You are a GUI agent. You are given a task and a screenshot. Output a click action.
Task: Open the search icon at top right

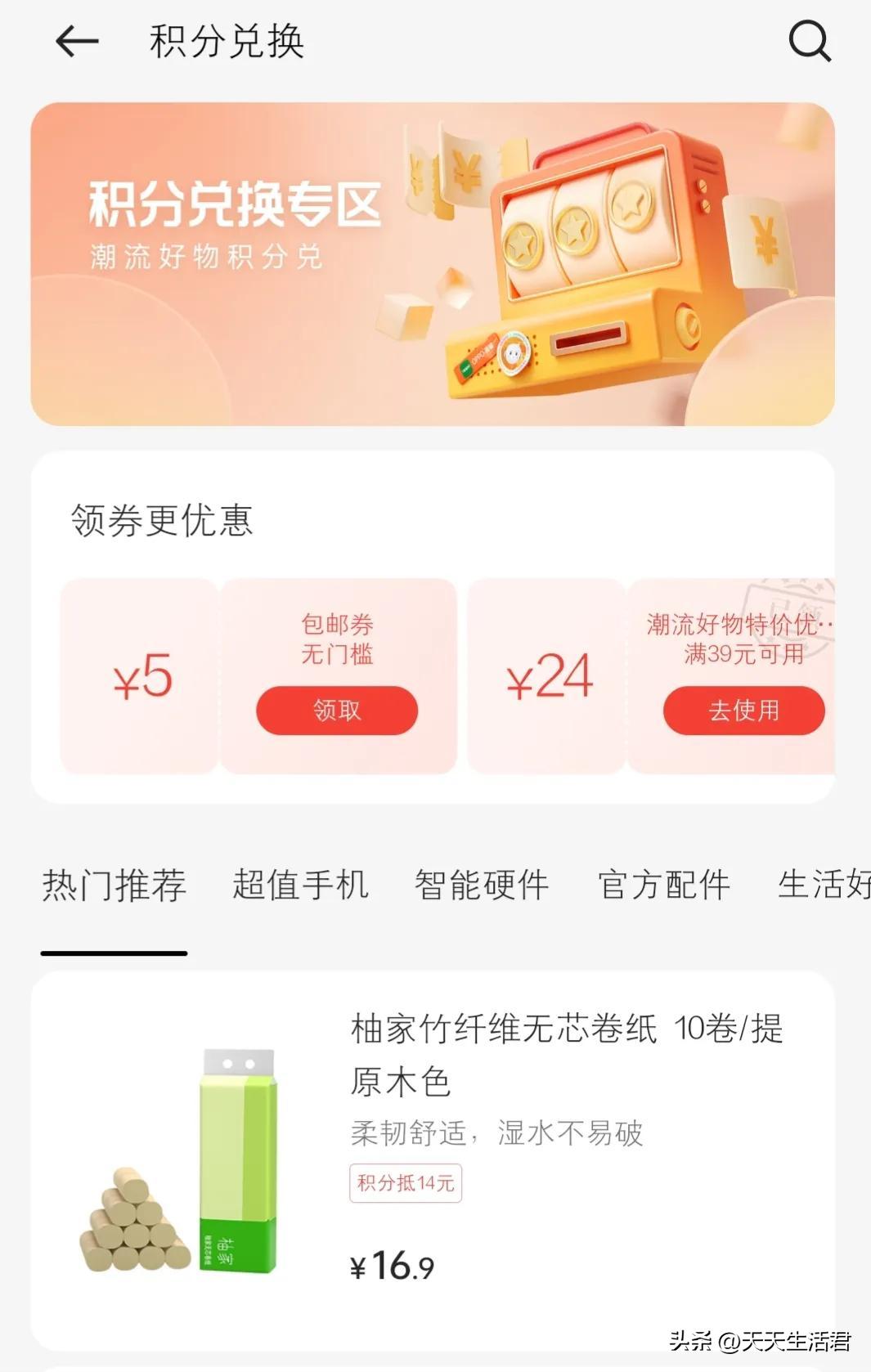click(x=808, y=42)
